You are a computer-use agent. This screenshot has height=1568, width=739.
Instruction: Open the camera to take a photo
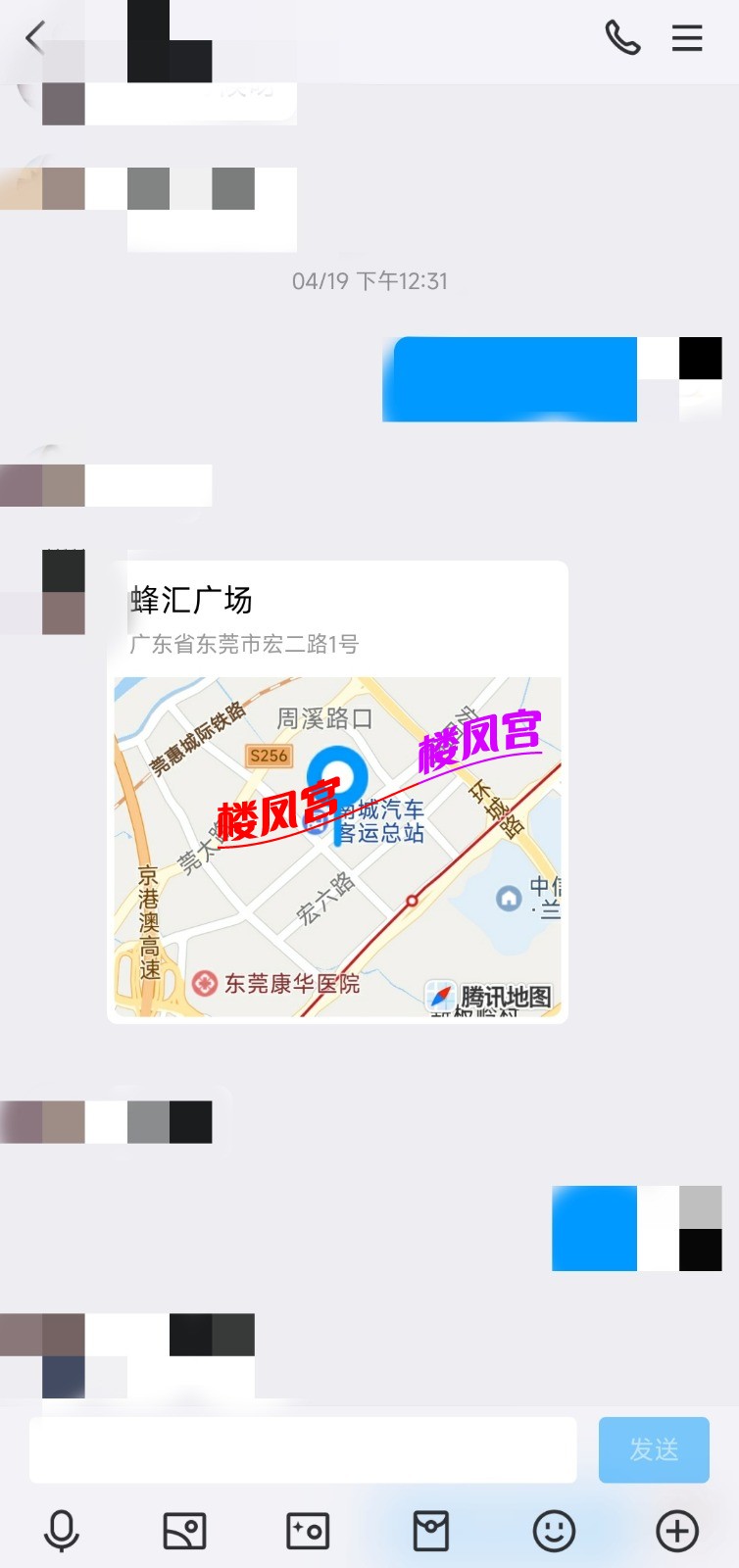[308, 1531]
